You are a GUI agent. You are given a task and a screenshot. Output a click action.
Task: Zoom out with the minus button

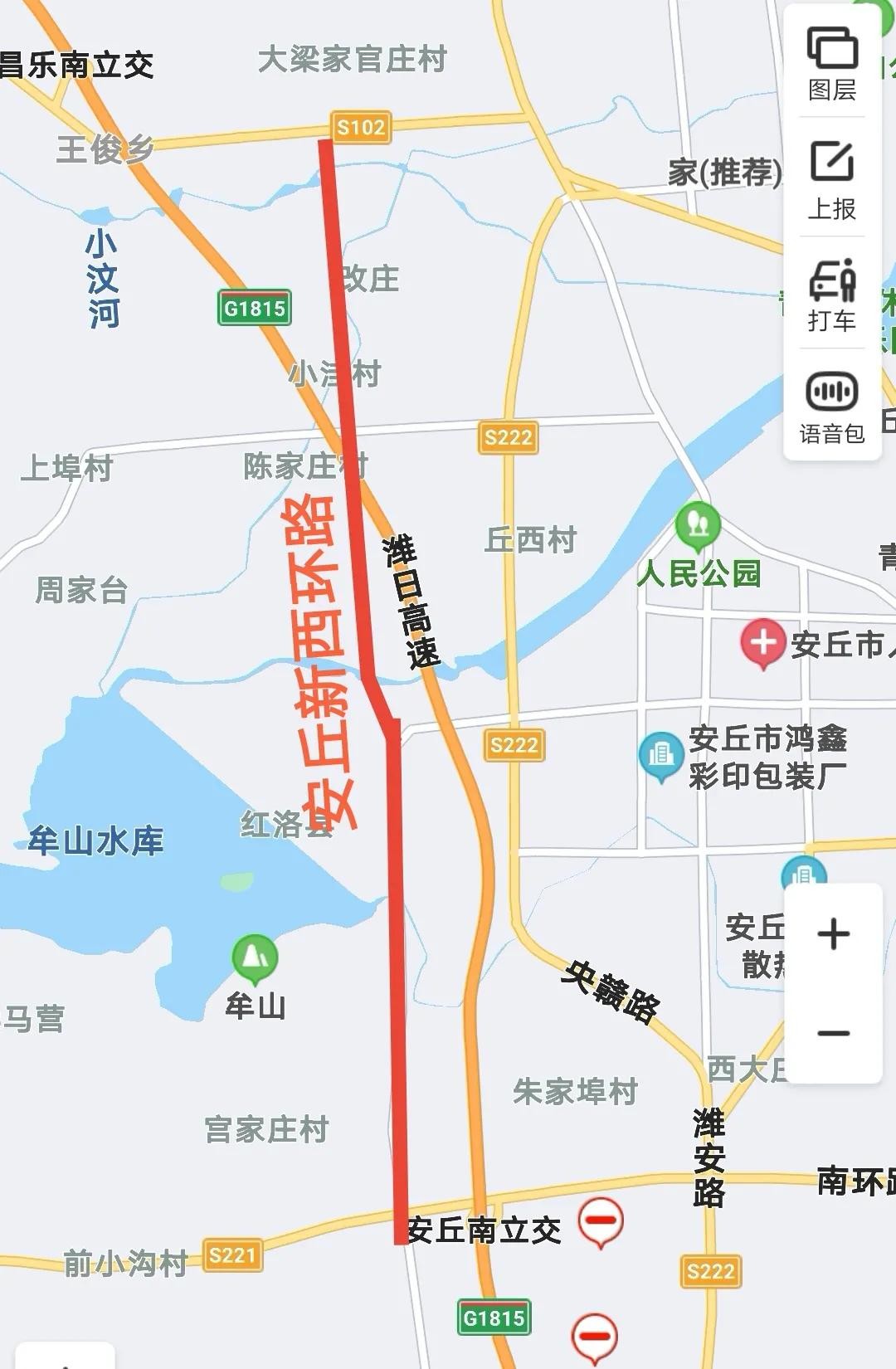(833, 1033)
